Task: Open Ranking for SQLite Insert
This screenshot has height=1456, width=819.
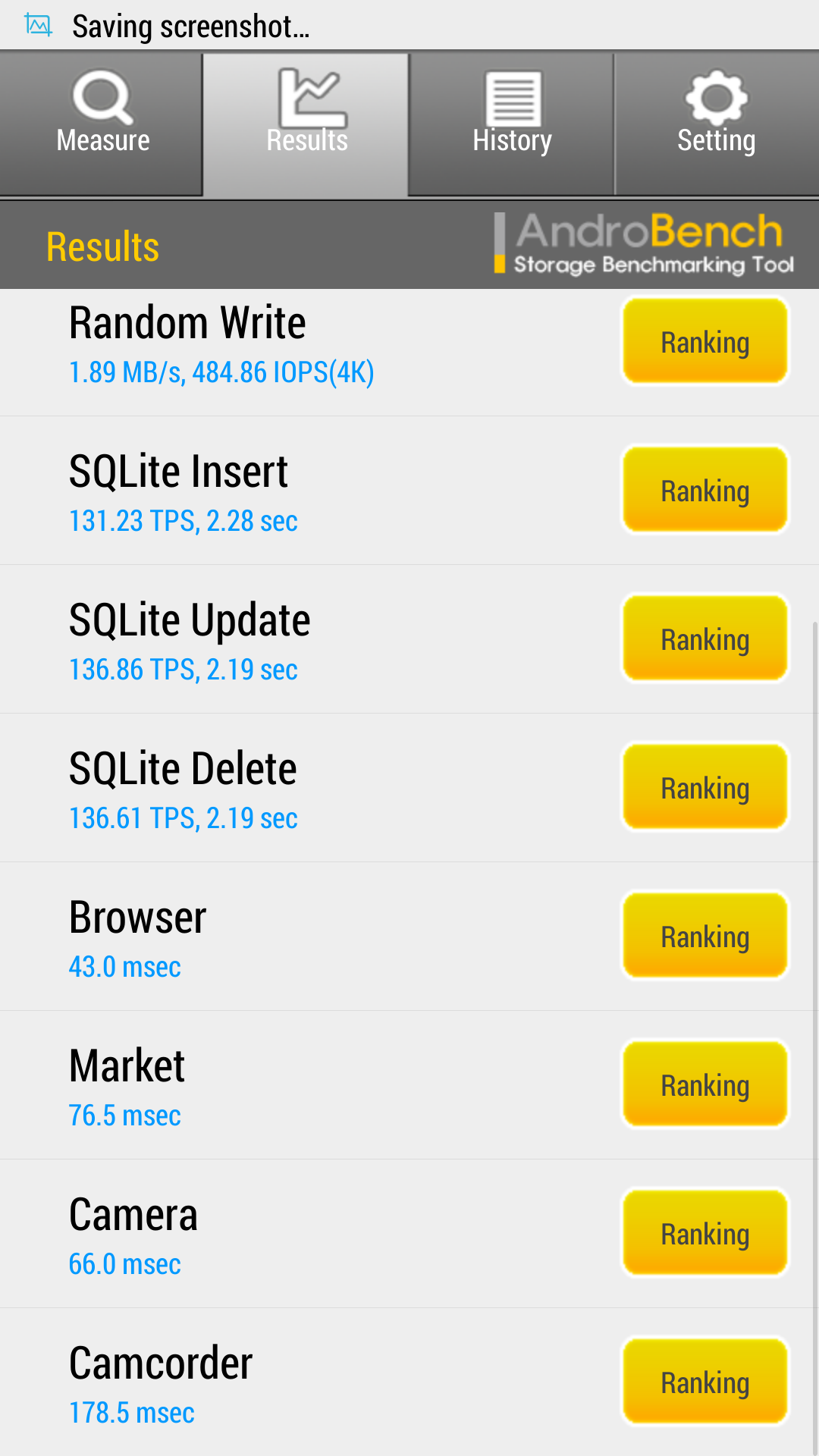Action: point(705,490)
